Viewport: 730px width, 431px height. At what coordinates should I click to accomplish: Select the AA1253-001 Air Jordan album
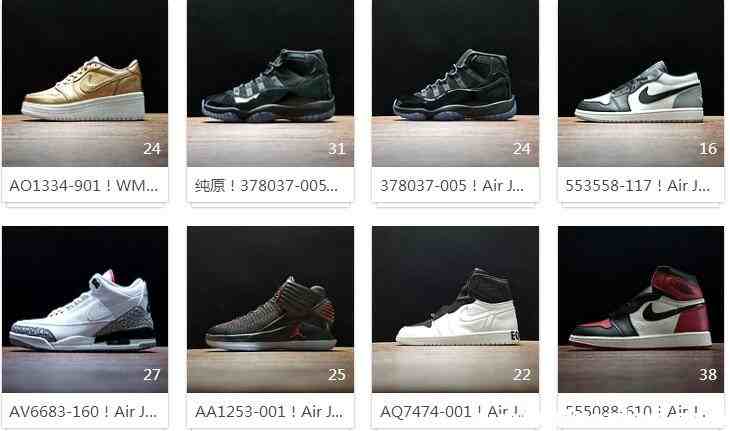point(269,310)
